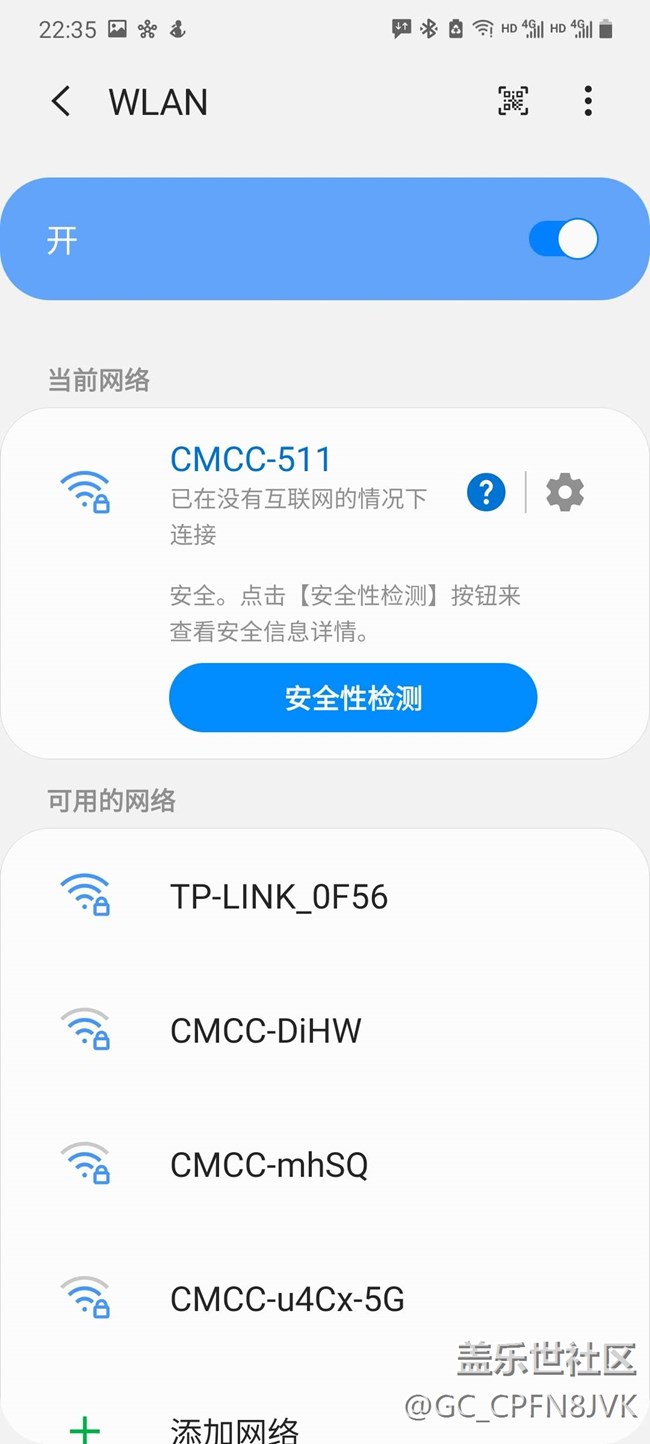Go back from the WLAN screen
This screenshot has height=1444, width=650.
(61, 101)
